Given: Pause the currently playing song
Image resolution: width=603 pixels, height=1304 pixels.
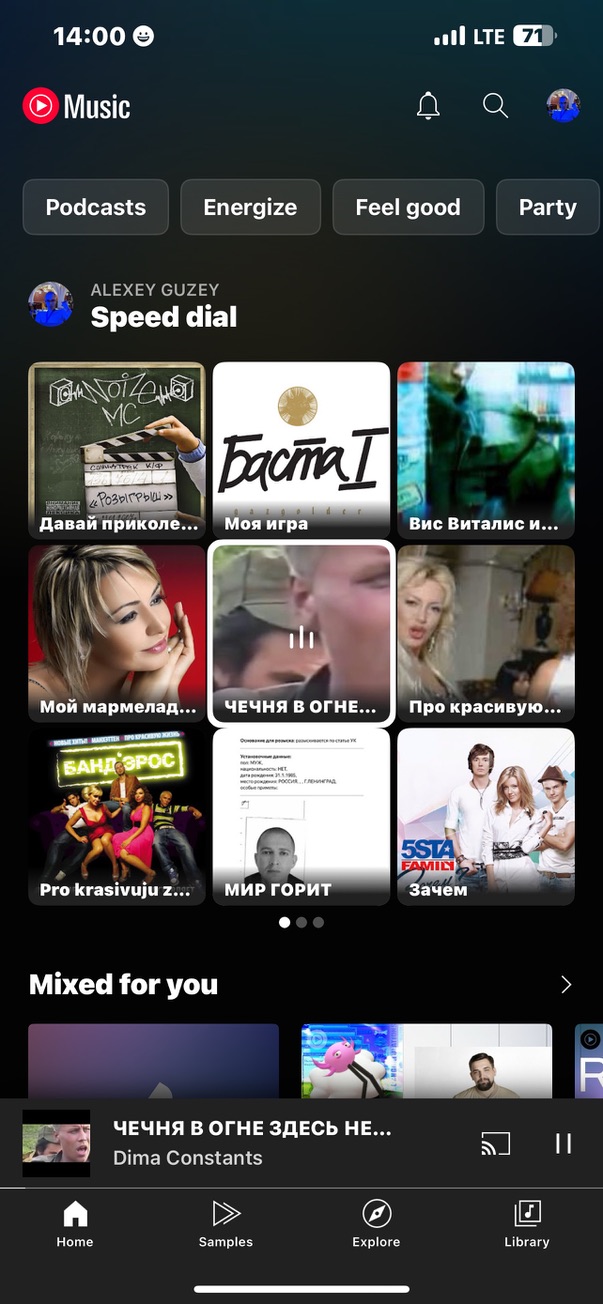Looking at the screenshot, I should [x=563, y=1143].
